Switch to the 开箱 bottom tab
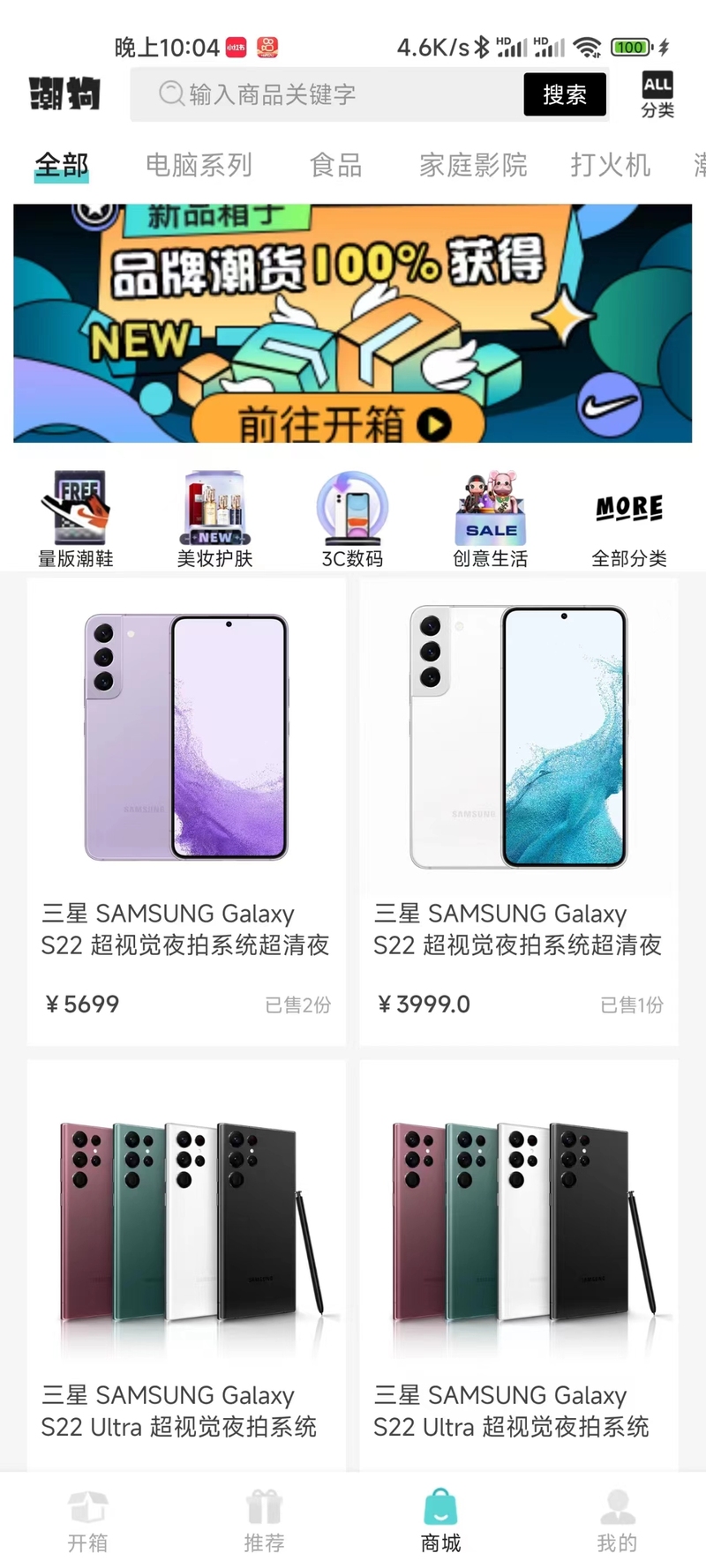 pyautogui.click(x=87, y=1520)
